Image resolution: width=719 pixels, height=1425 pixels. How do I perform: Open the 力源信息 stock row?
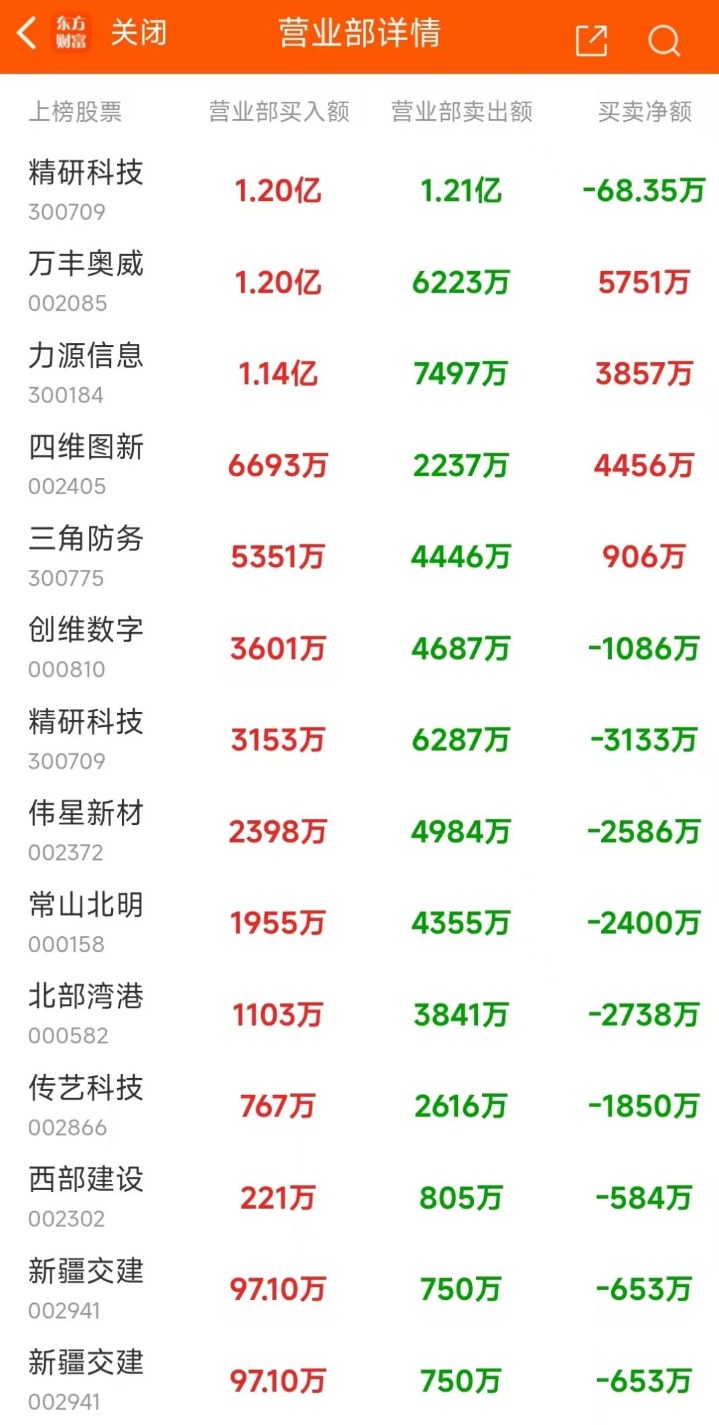point(359,374)
